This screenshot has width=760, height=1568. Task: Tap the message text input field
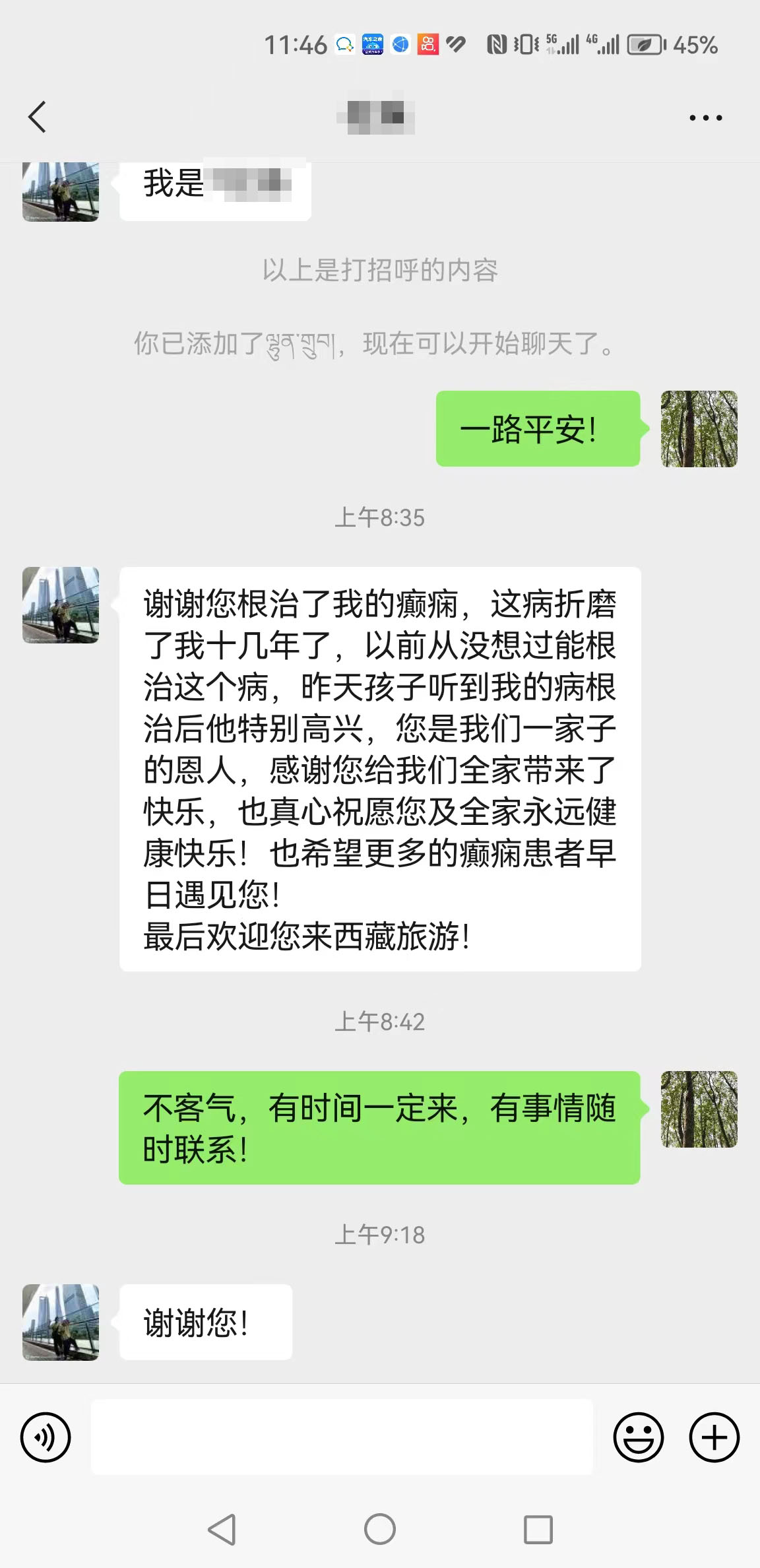(x=342, y=1437)
